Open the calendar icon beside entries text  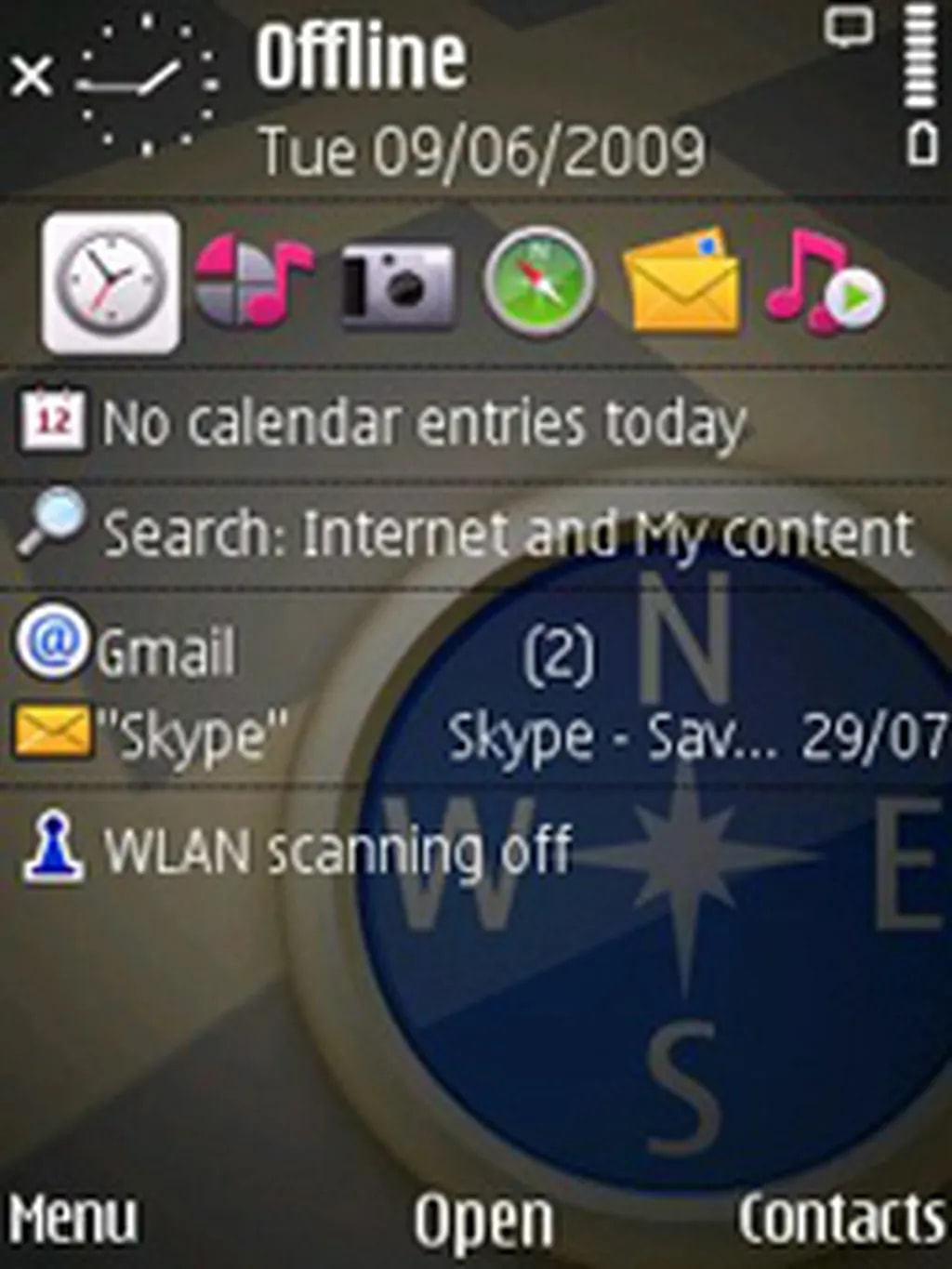tap(52, 420)
